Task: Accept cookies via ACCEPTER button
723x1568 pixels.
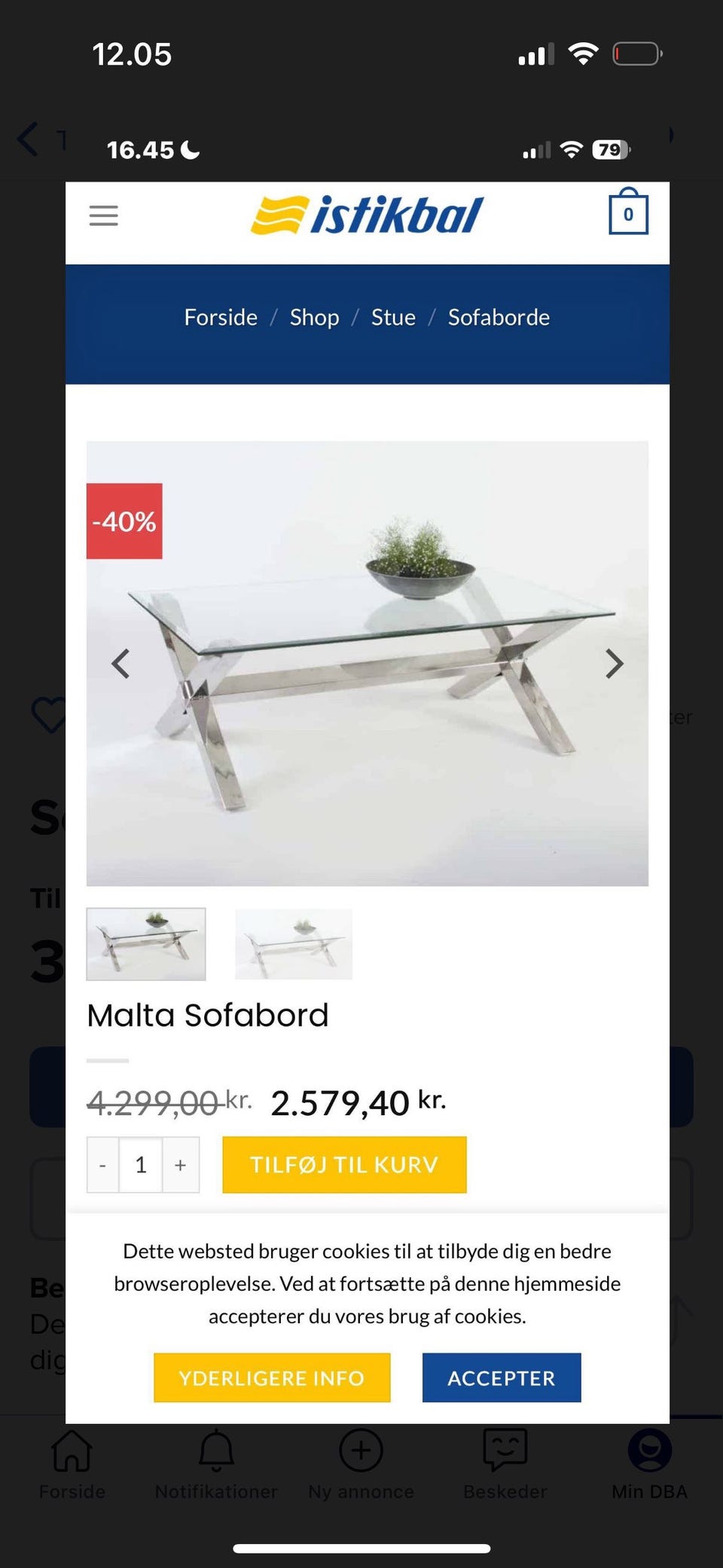Action: (502, 1377)
